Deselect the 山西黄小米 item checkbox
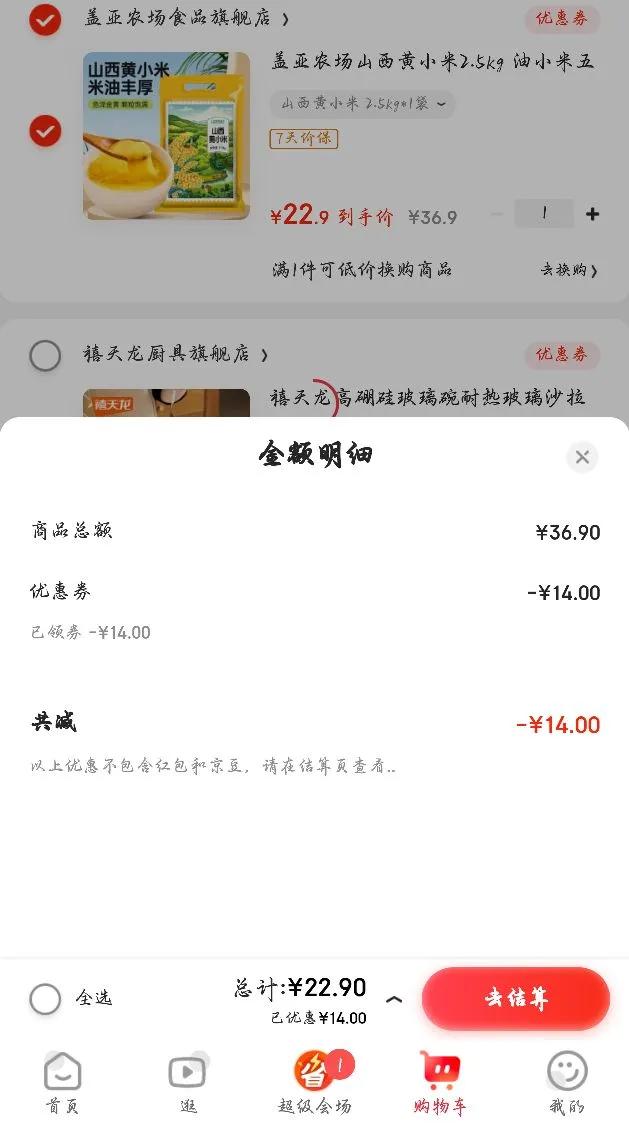 point(45,131)
